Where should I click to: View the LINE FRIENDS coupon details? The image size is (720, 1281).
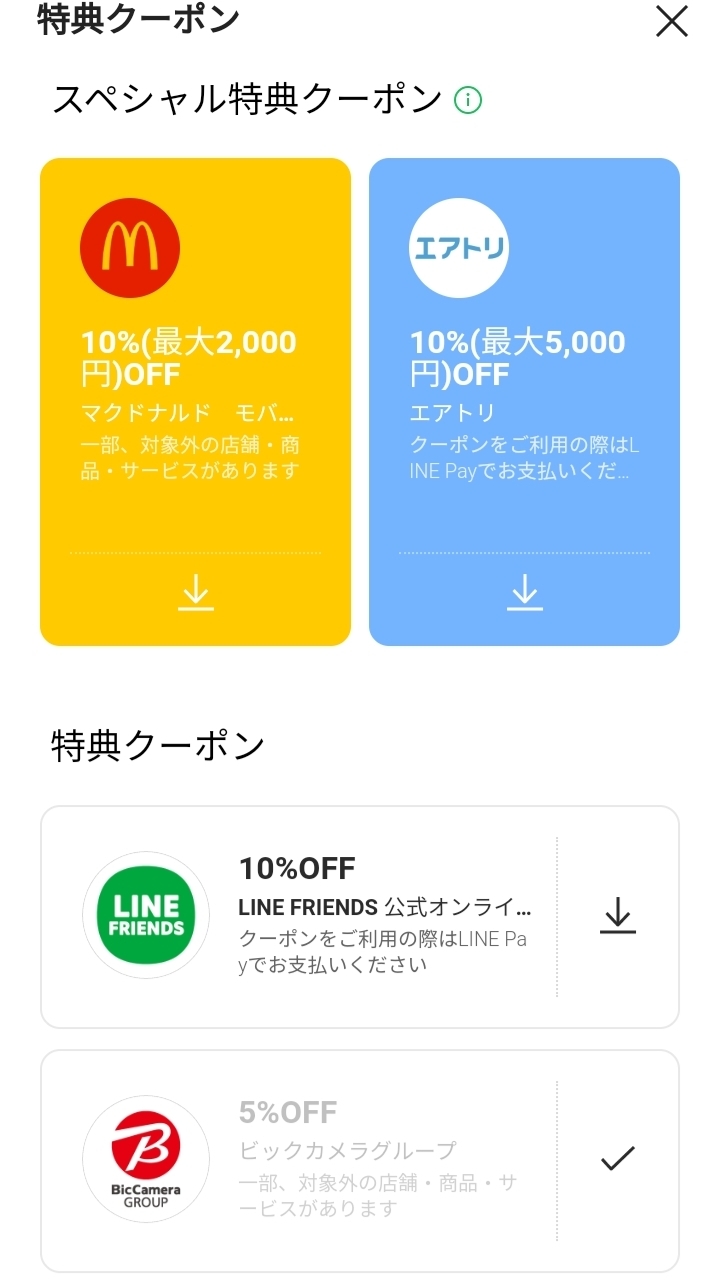[300, 917]
